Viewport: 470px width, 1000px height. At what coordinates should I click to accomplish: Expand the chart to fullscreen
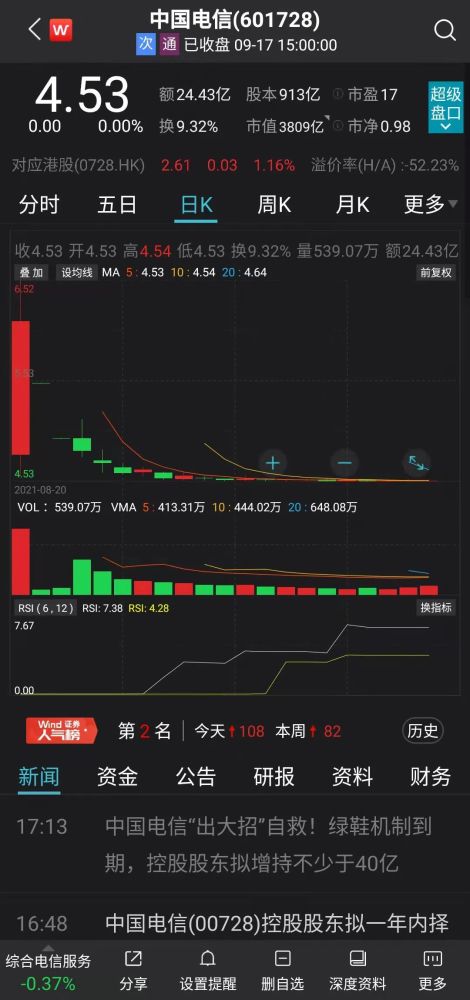pos(416,462)
